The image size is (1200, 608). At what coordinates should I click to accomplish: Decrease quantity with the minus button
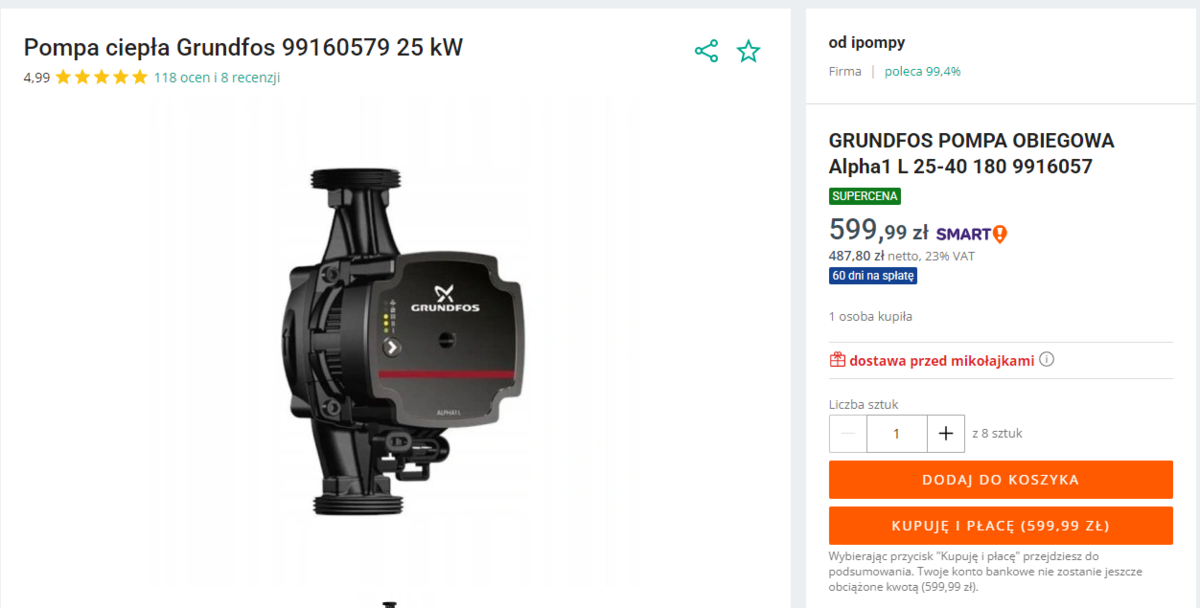[848, 434]
